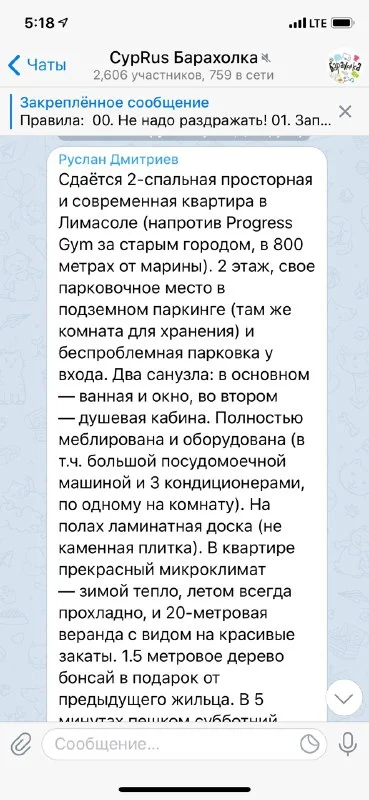Open the pinned Правила message

tap(176, 112)
